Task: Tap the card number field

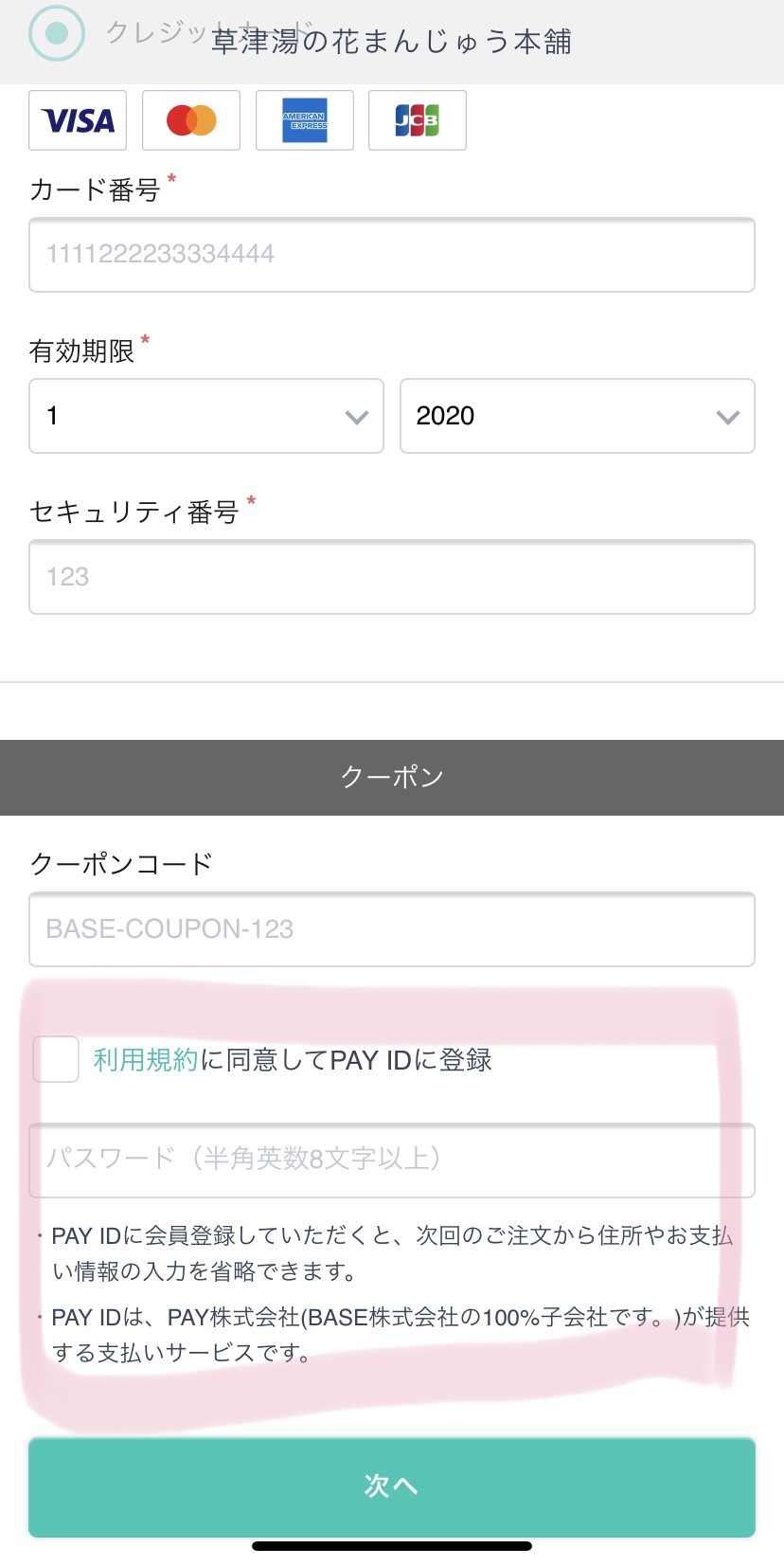Action: click(392, 255)
